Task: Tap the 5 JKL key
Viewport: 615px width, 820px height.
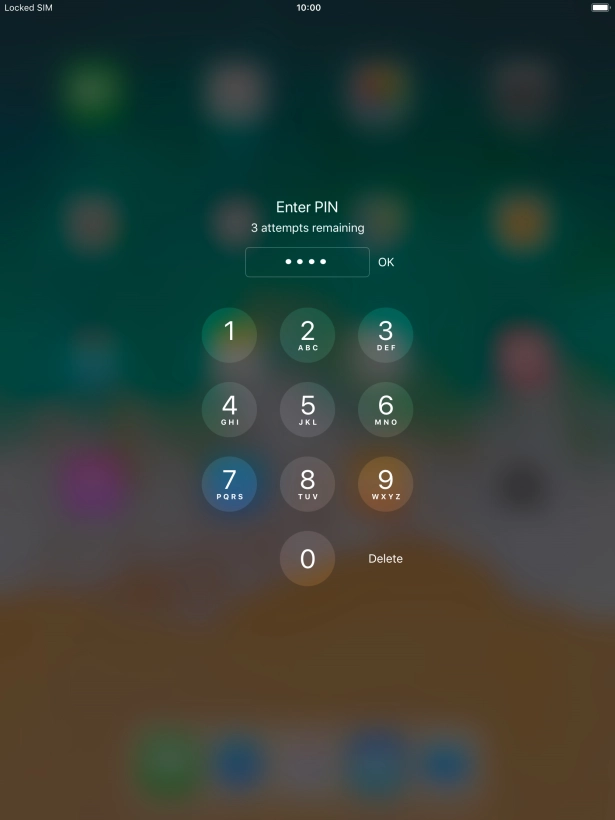Action: click(307, 410)
